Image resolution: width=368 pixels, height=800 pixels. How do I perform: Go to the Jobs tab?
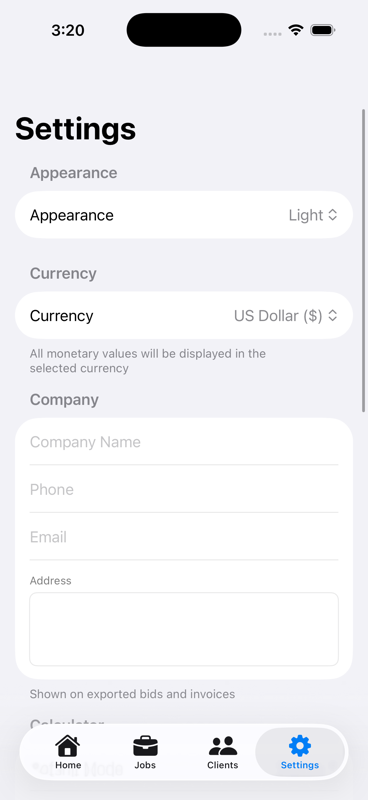(x=145, y=752)
